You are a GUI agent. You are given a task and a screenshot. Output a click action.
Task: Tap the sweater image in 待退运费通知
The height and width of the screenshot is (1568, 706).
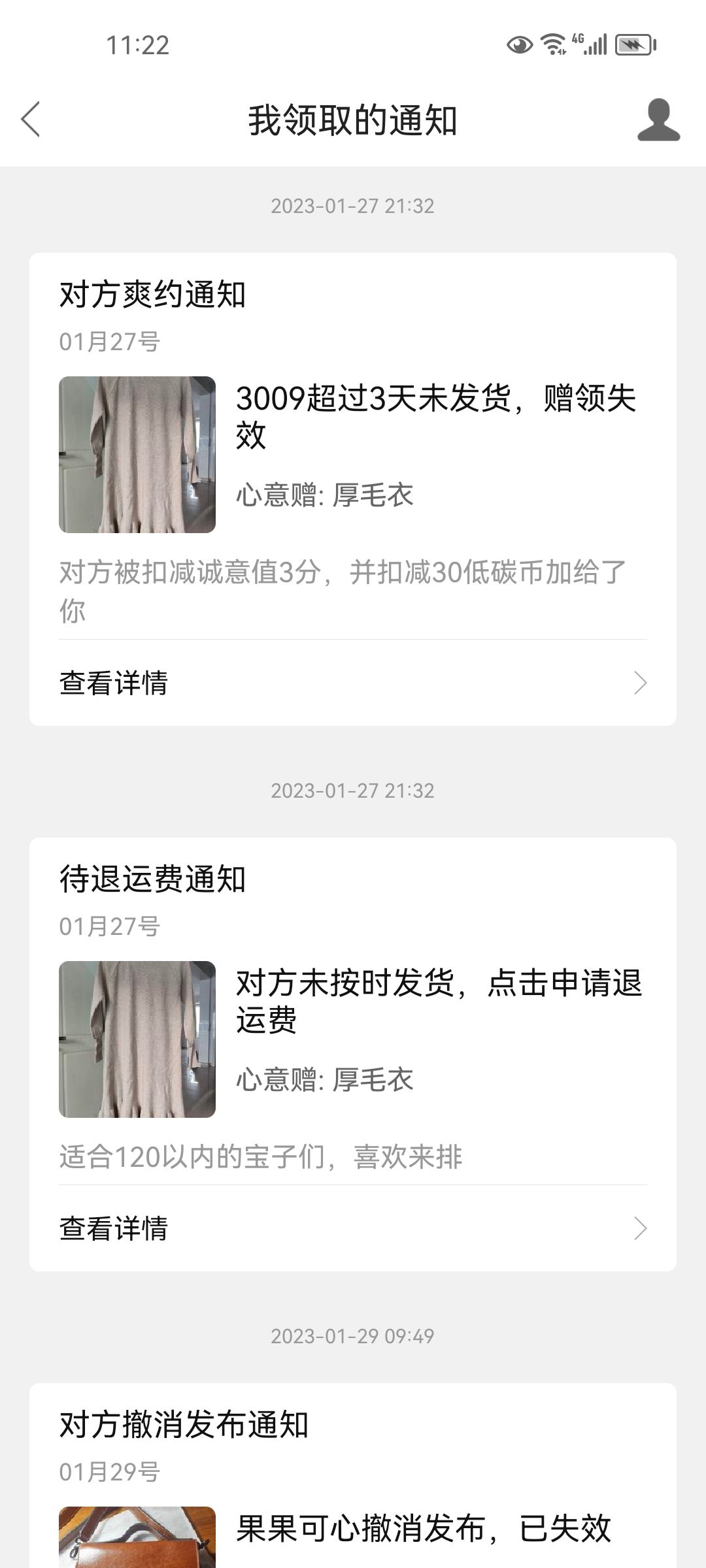137,1039
